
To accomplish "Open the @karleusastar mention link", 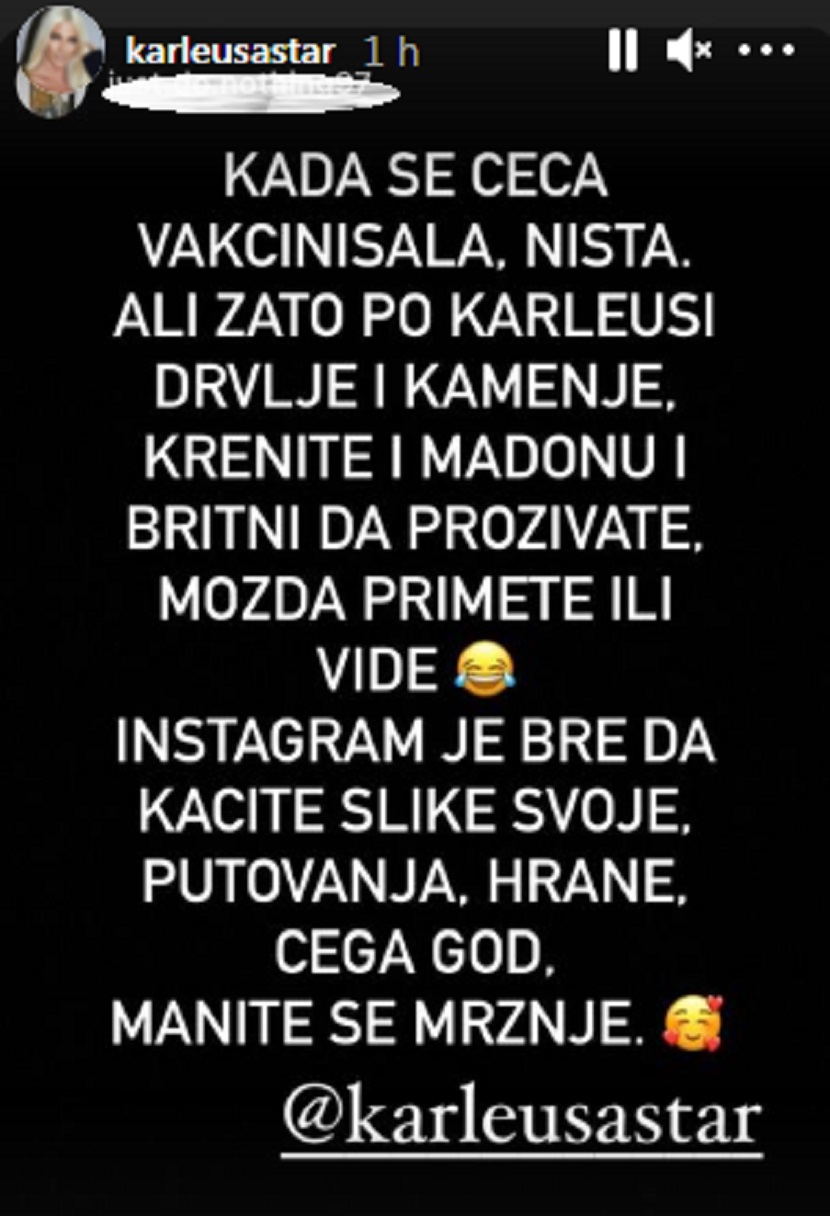I will point(520,1119).
